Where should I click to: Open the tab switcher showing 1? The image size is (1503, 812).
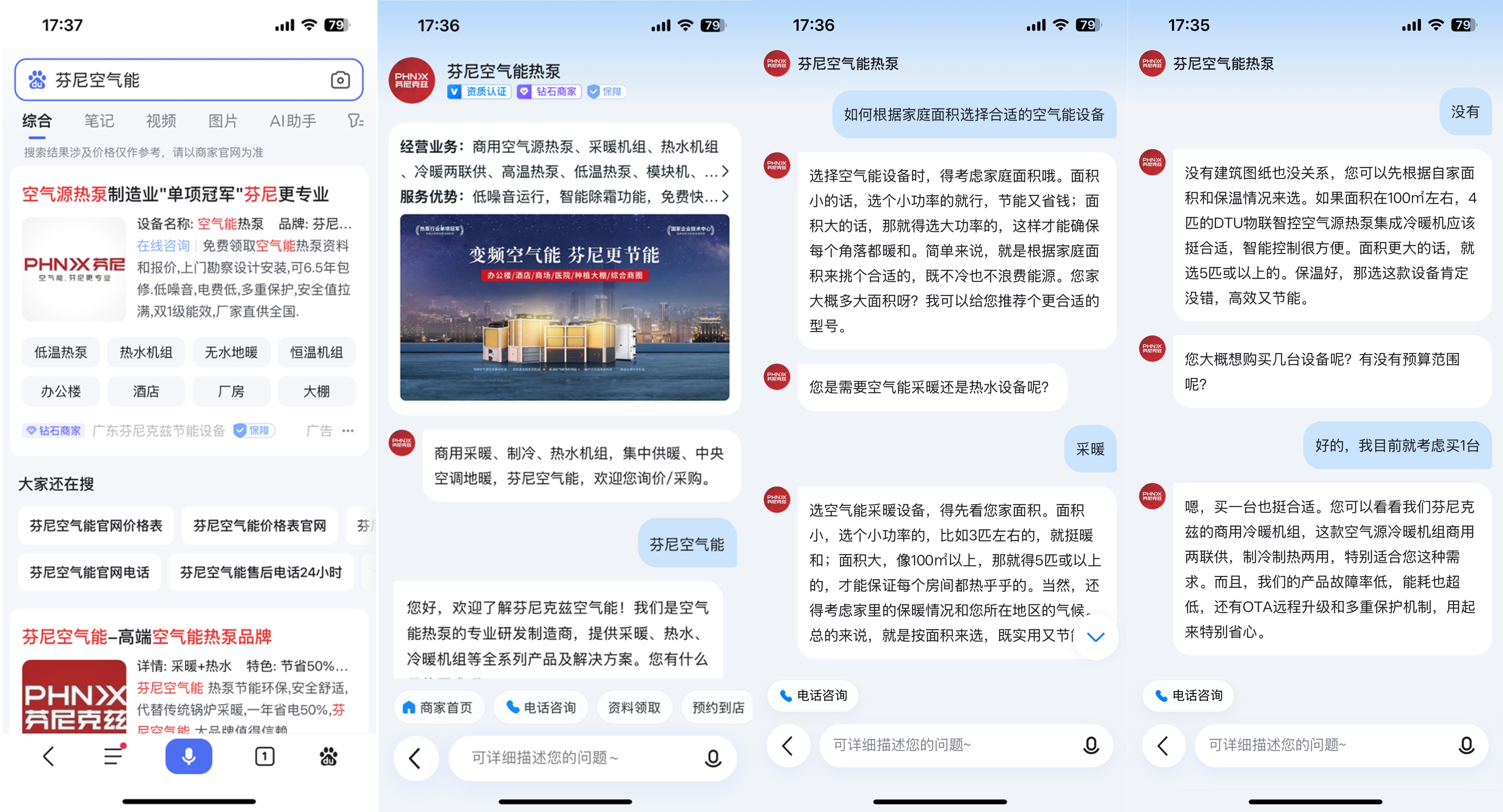[x=264, y=756]
